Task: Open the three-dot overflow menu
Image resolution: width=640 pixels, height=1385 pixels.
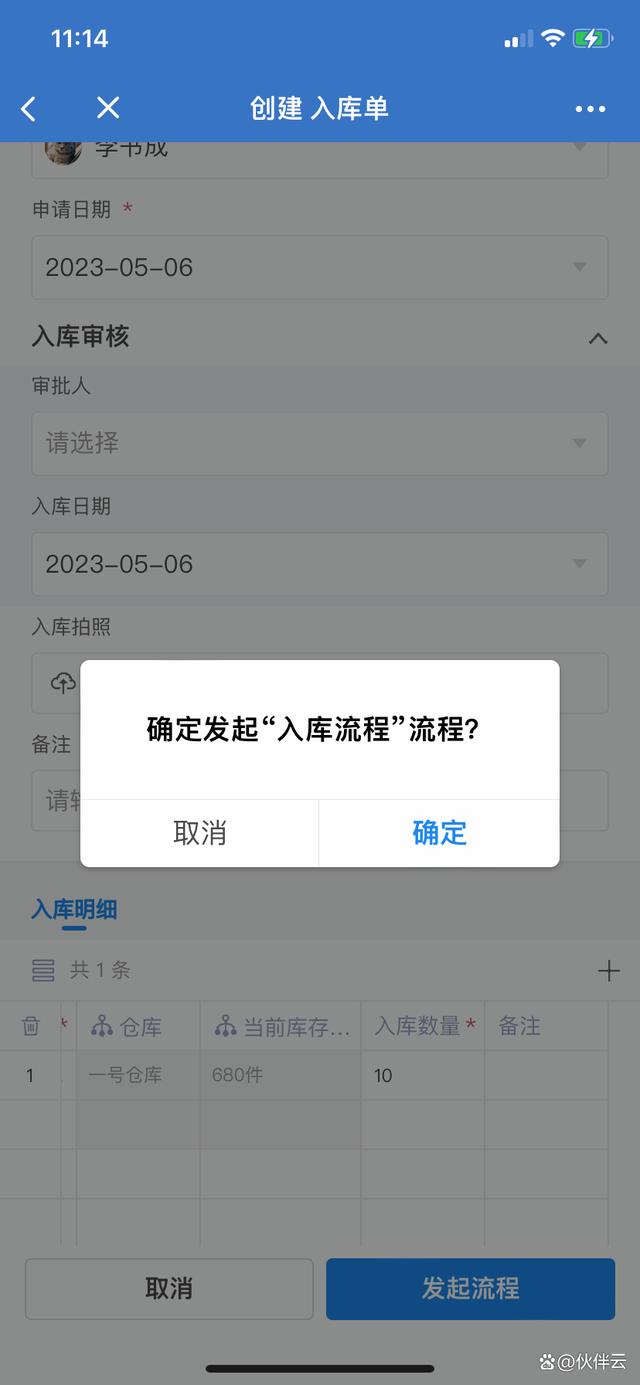Action: (590, 109)
